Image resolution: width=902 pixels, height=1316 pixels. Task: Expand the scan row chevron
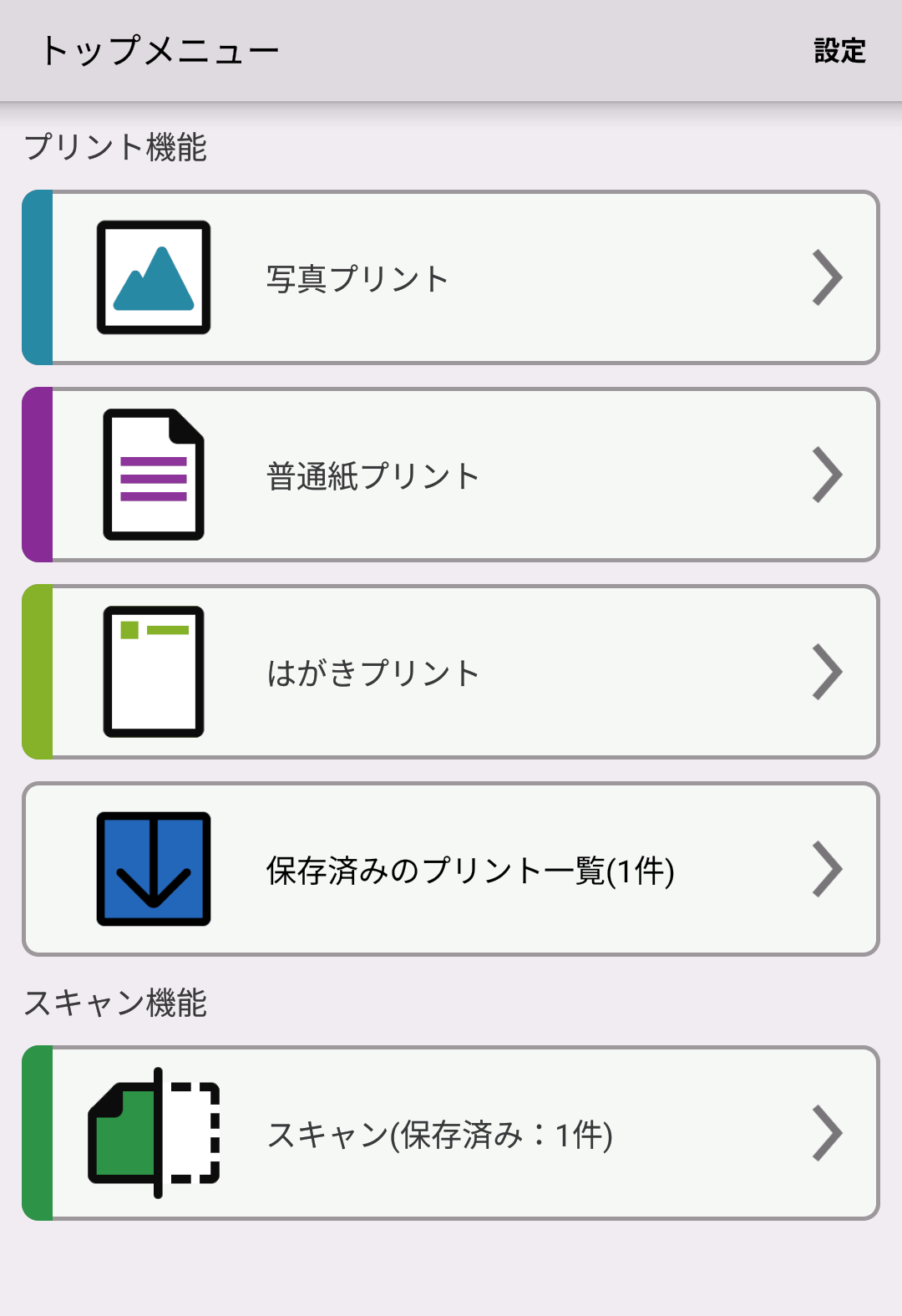(x=828, y=1133)
